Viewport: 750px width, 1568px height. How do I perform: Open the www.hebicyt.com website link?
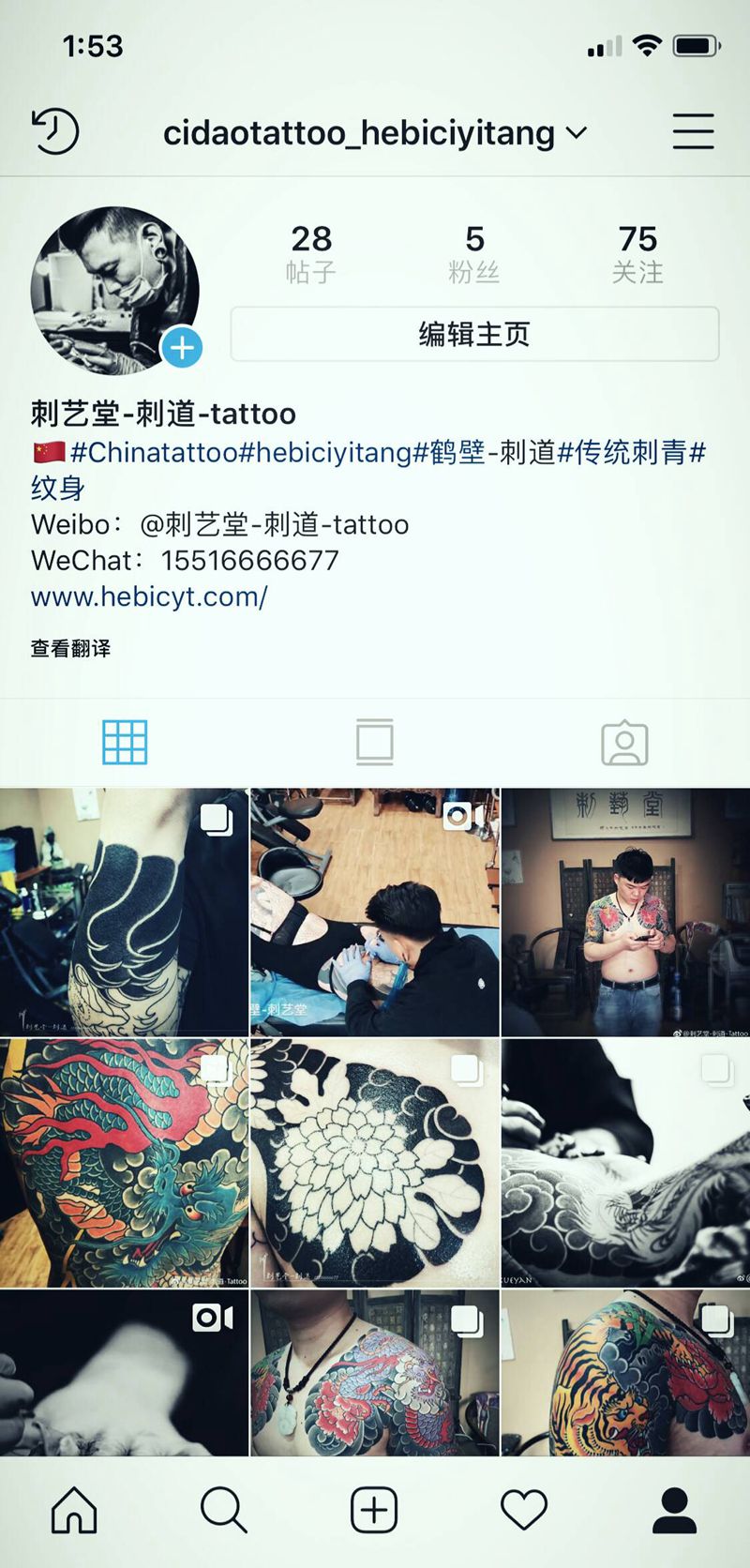click(x=149, y=596)
